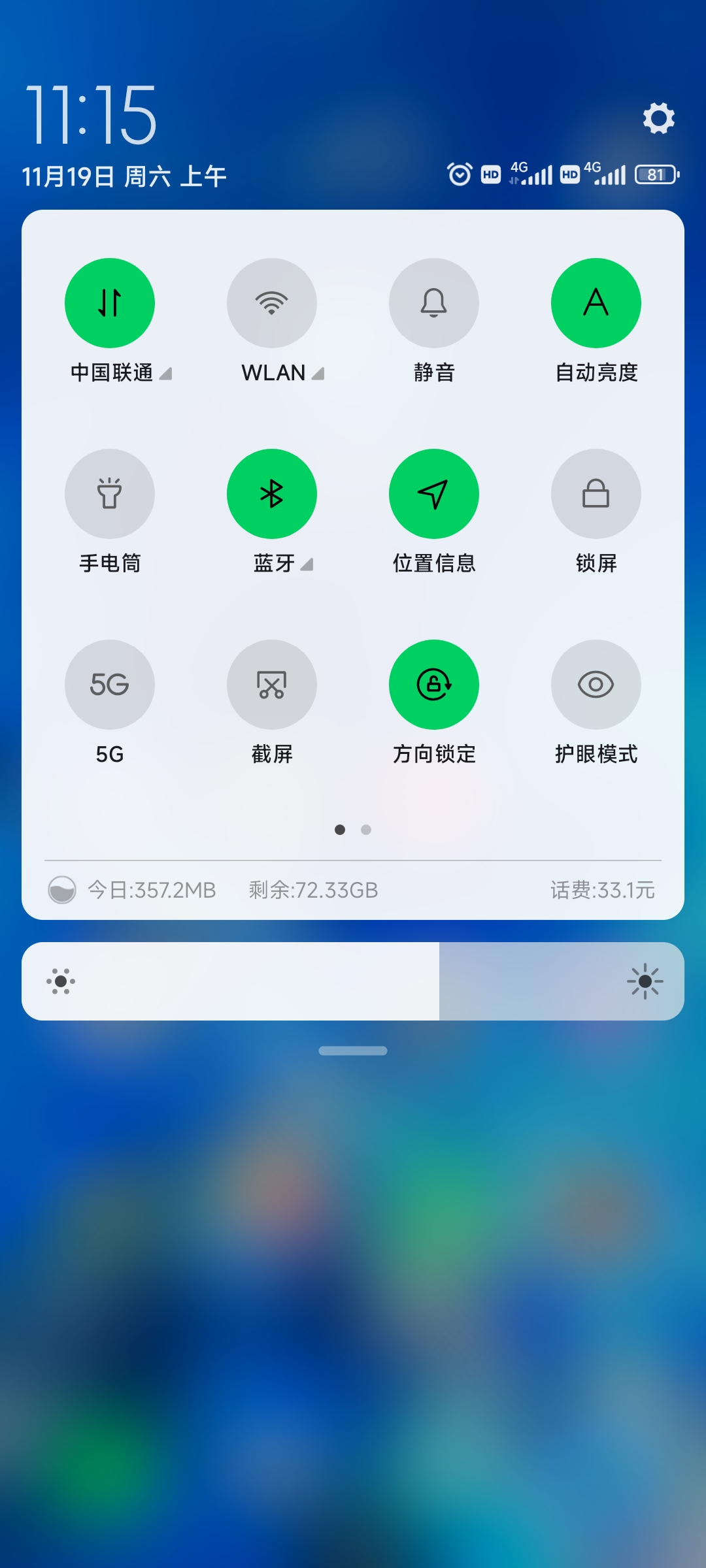Tap 锁屏 to lock the screen
The height and width of the screenshot is (1568, 706).
click(596, 494)
